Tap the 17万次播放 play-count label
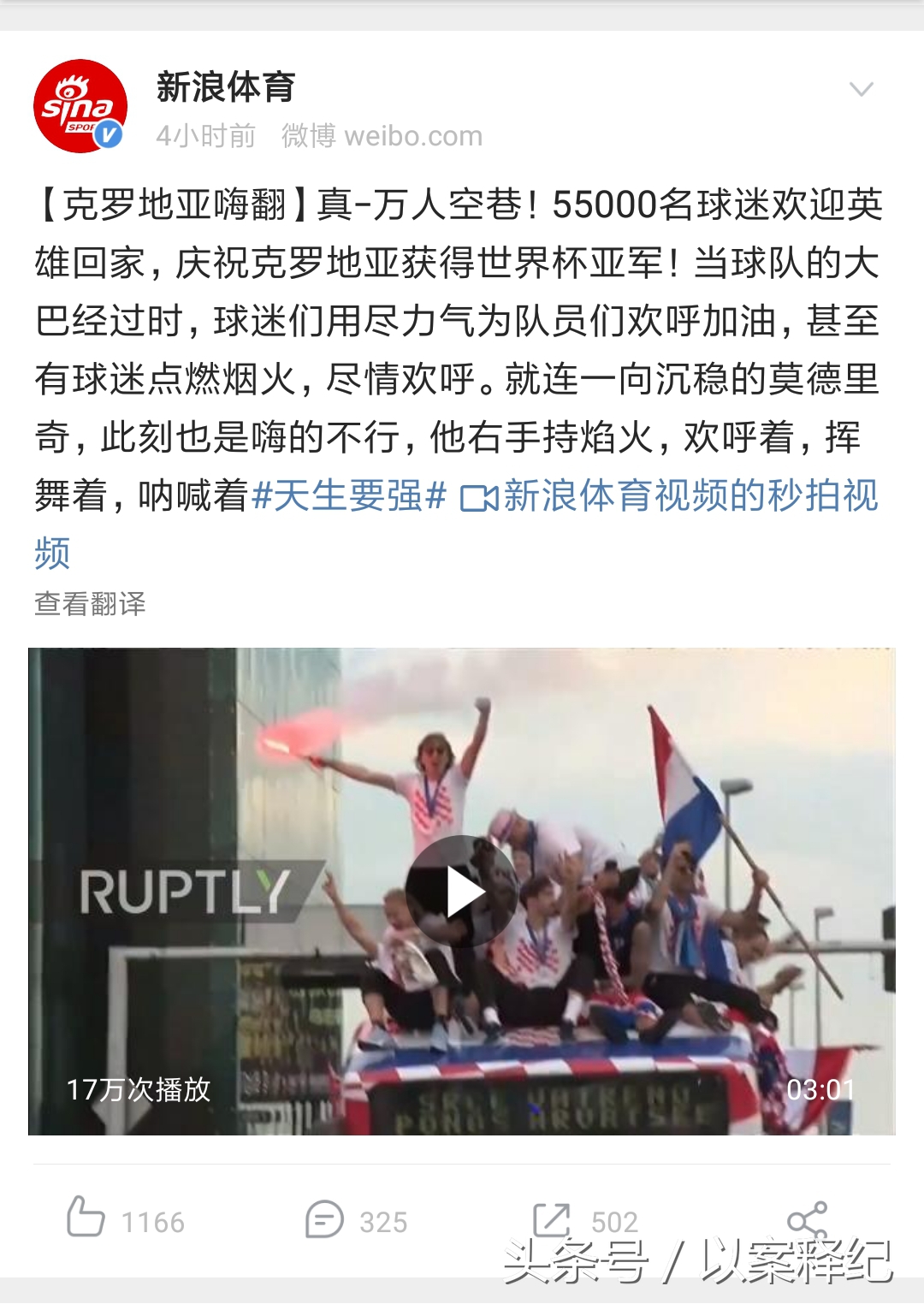The height and width of the screenshot is (1304, 924). coord(139,1090)
